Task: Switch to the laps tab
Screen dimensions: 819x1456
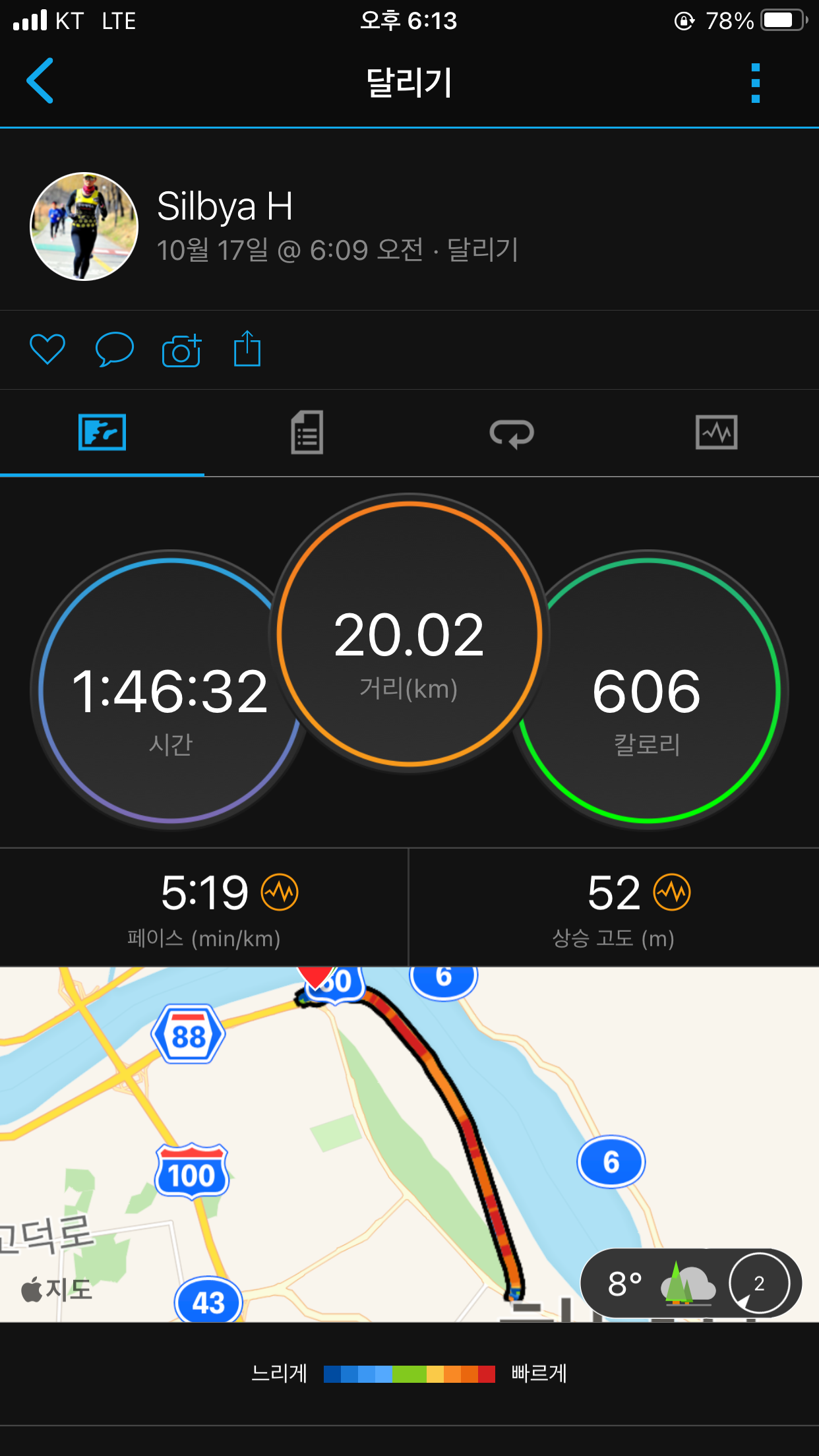Action: [x=512, y=433]
